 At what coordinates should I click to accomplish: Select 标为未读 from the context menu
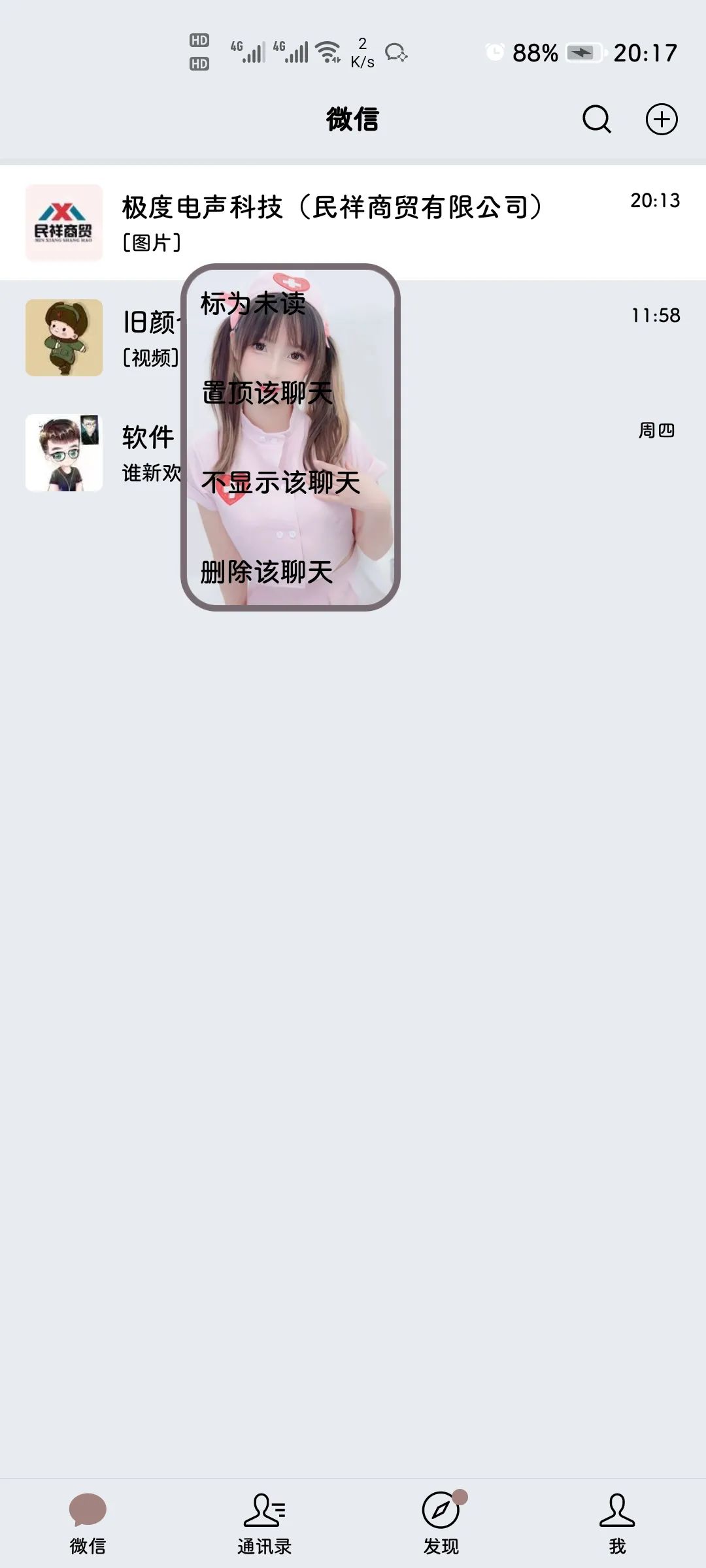[253, 304]
